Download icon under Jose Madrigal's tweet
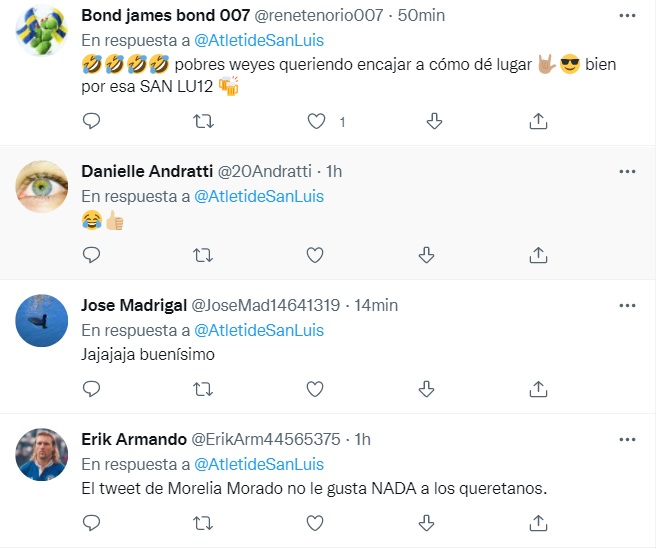The height and width of the screenshot is (549, 662). point(427,388)
